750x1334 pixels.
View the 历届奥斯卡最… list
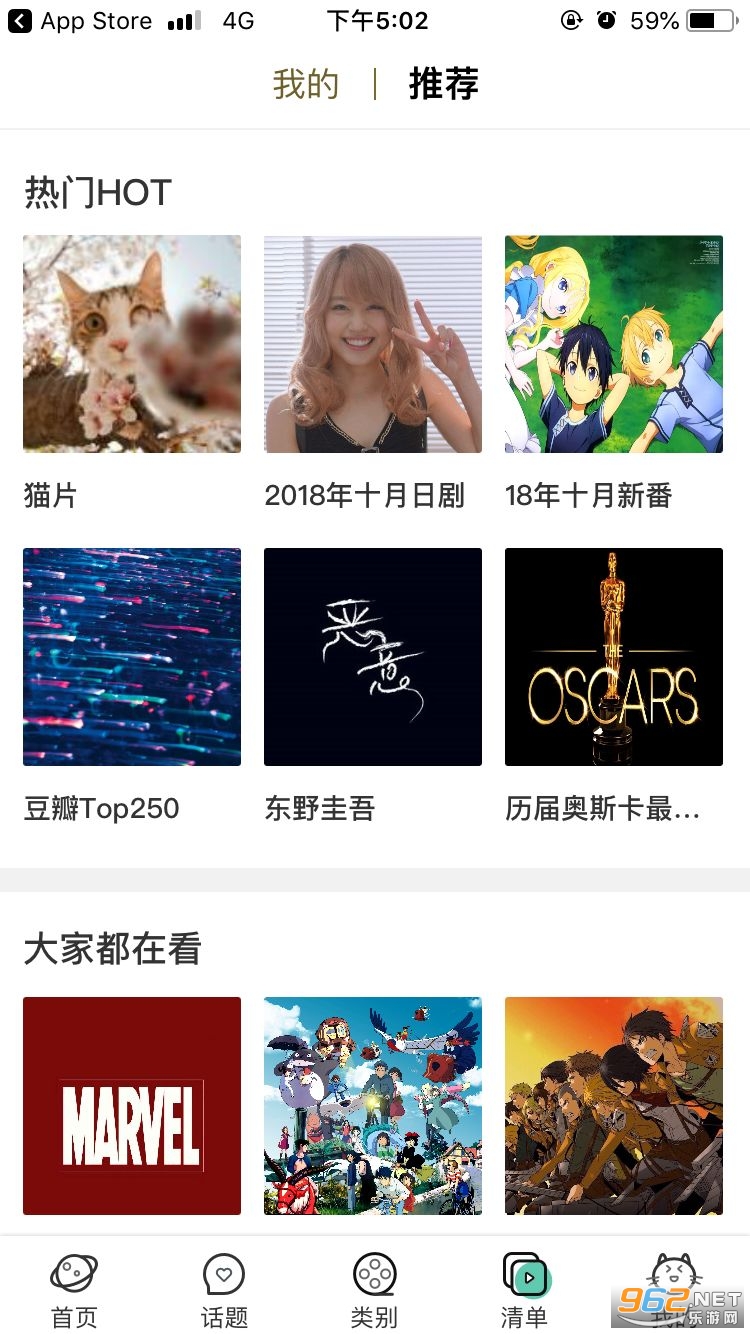coord(614,657)
